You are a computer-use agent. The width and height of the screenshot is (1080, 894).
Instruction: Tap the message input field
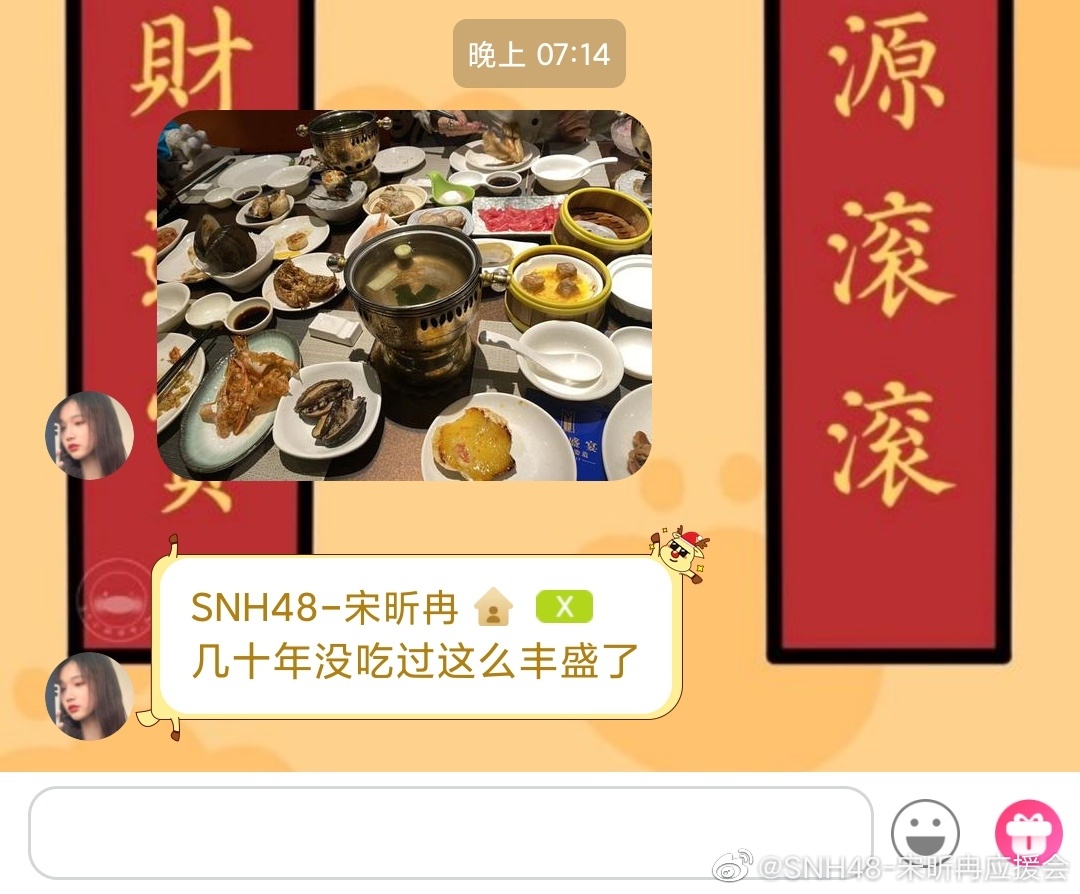pos(450,832)
